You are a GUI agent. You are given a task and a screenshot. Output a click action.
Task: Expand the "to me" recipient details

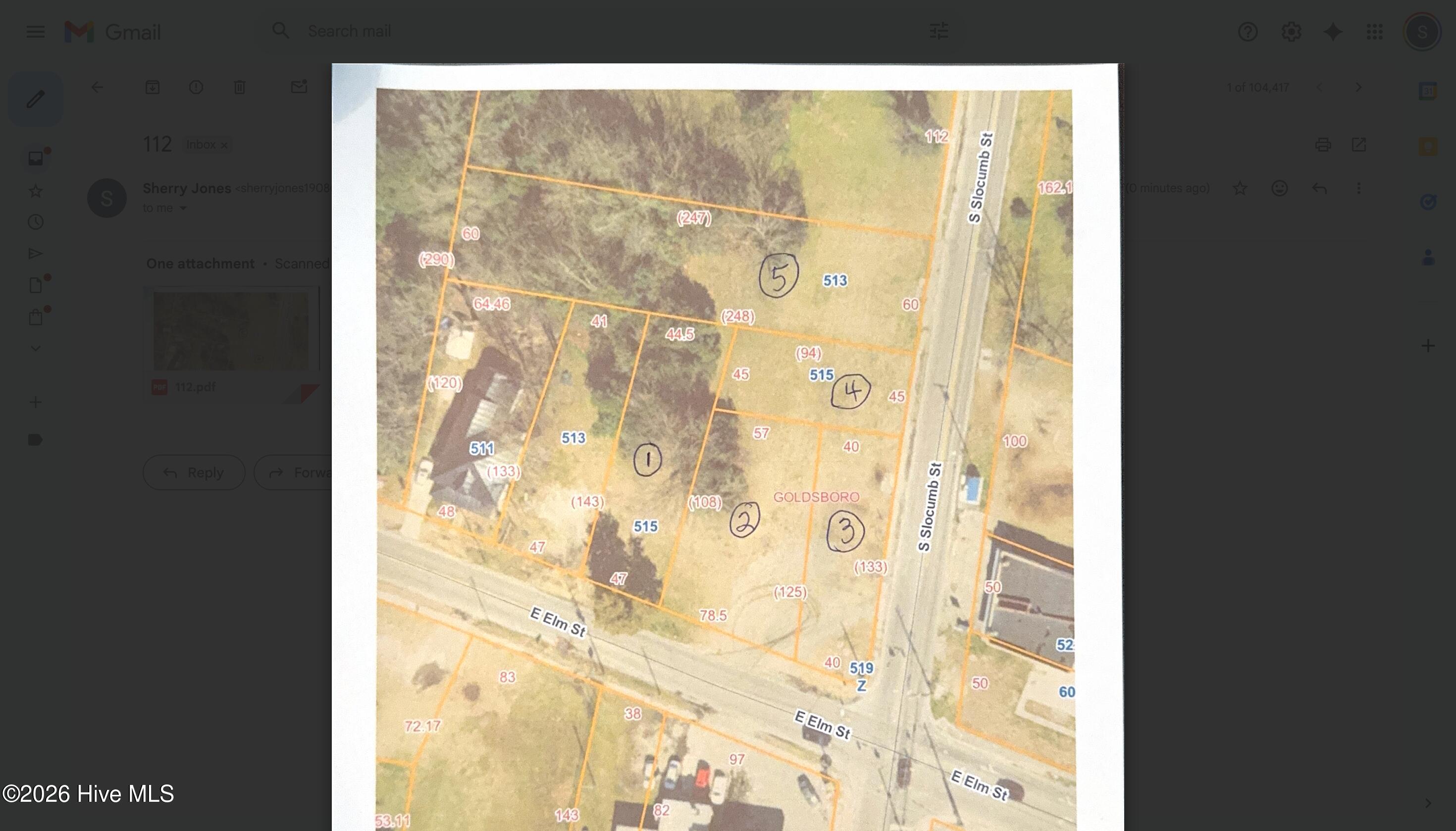click(183, 208)
